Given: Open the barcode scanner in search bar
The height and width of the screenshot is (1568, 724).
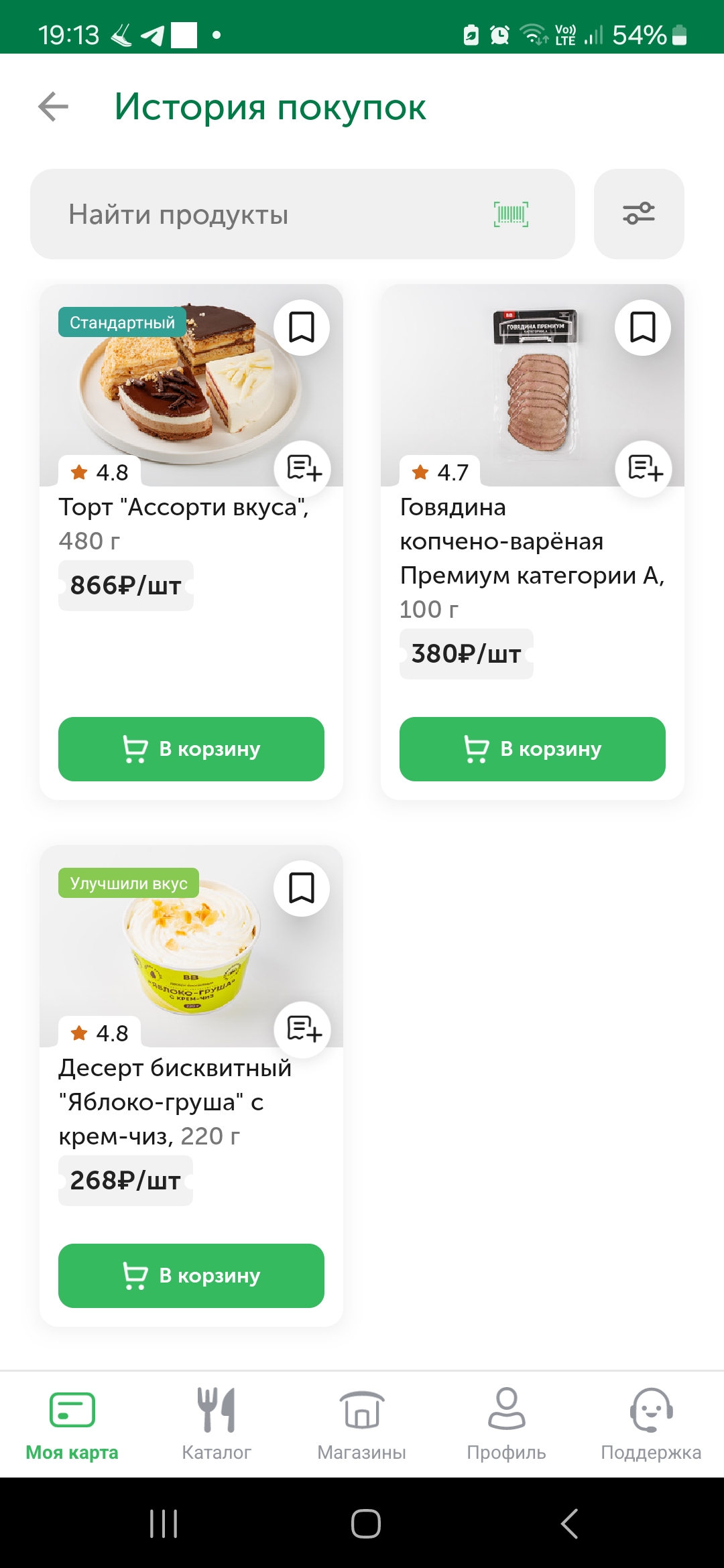Looking at the screenshot, I should tap(511, 214).
